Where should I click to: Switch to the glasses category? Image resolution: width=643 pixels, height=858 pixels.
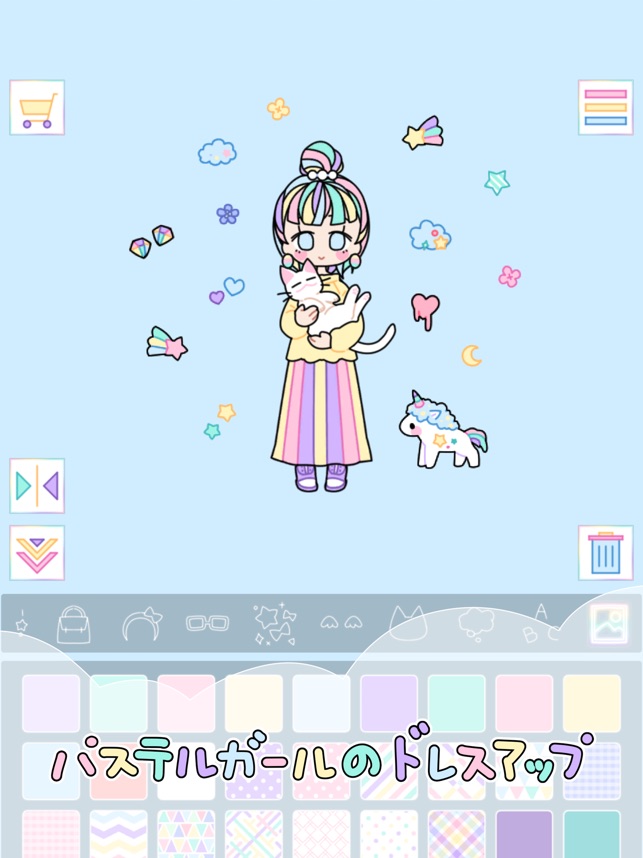click(207, 623)
